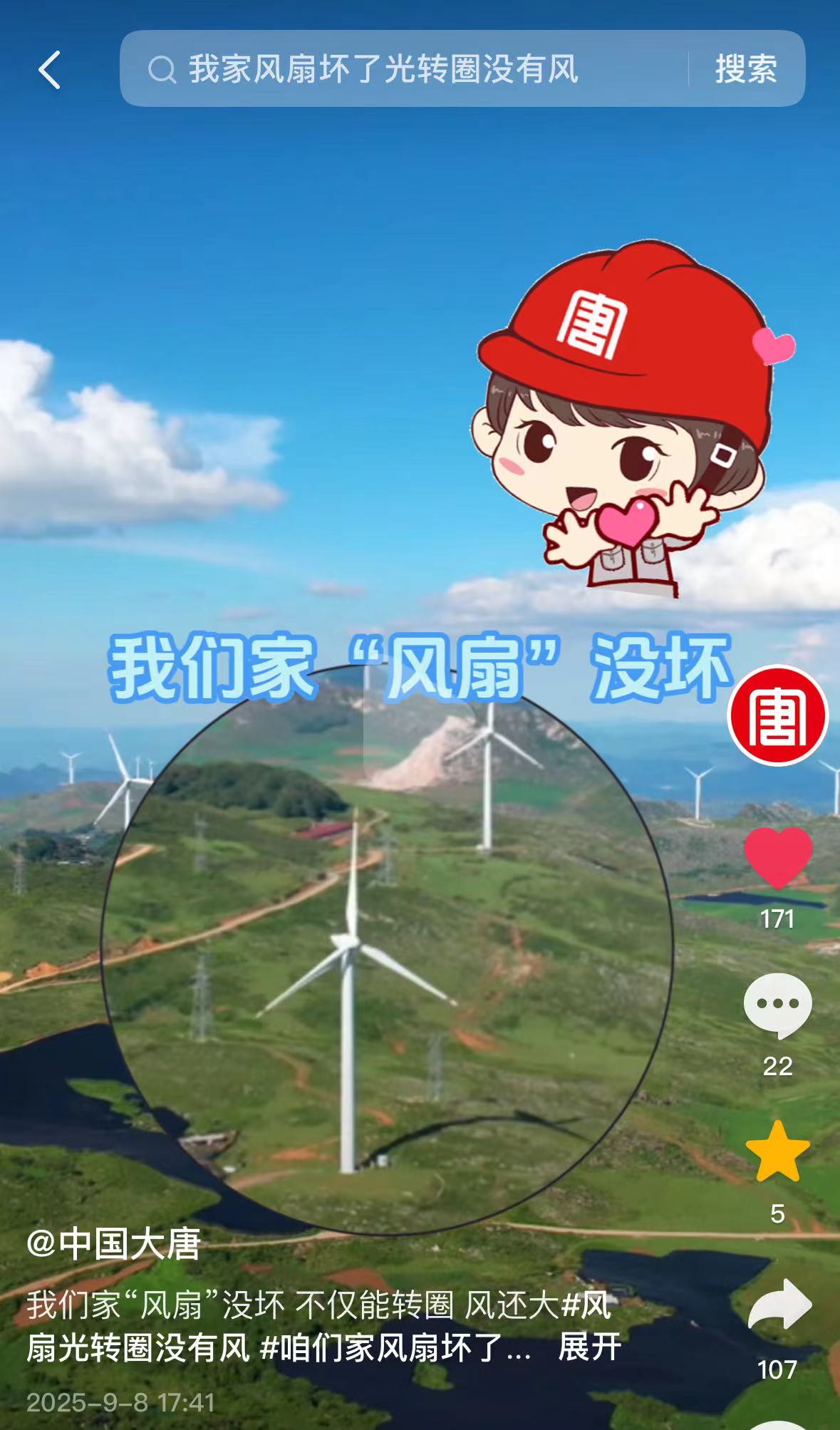Open the comments bubble

[x=777, y=1005]
